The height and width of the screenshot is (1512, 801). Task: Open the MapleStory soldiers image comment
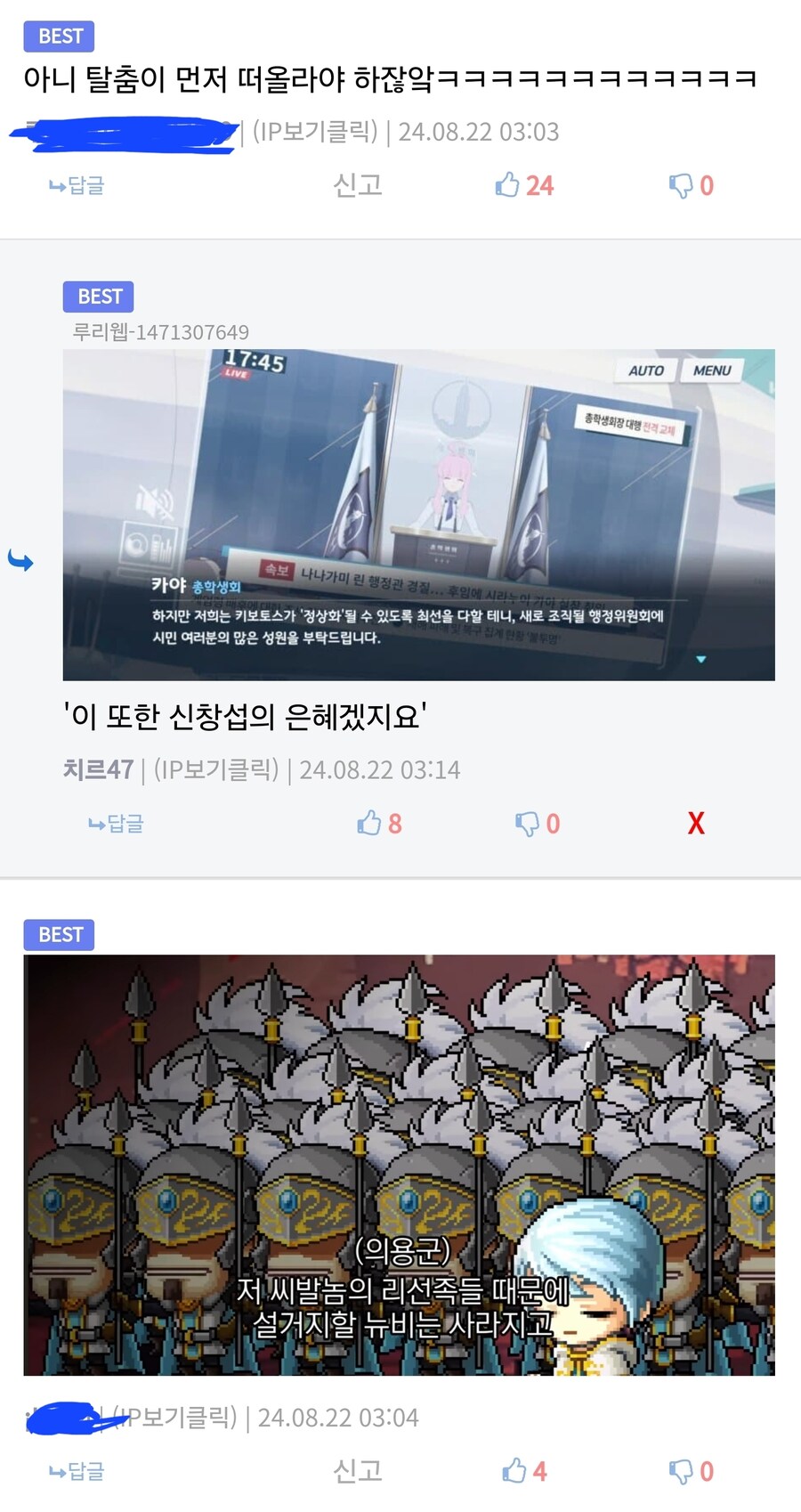pos(399,1165)
